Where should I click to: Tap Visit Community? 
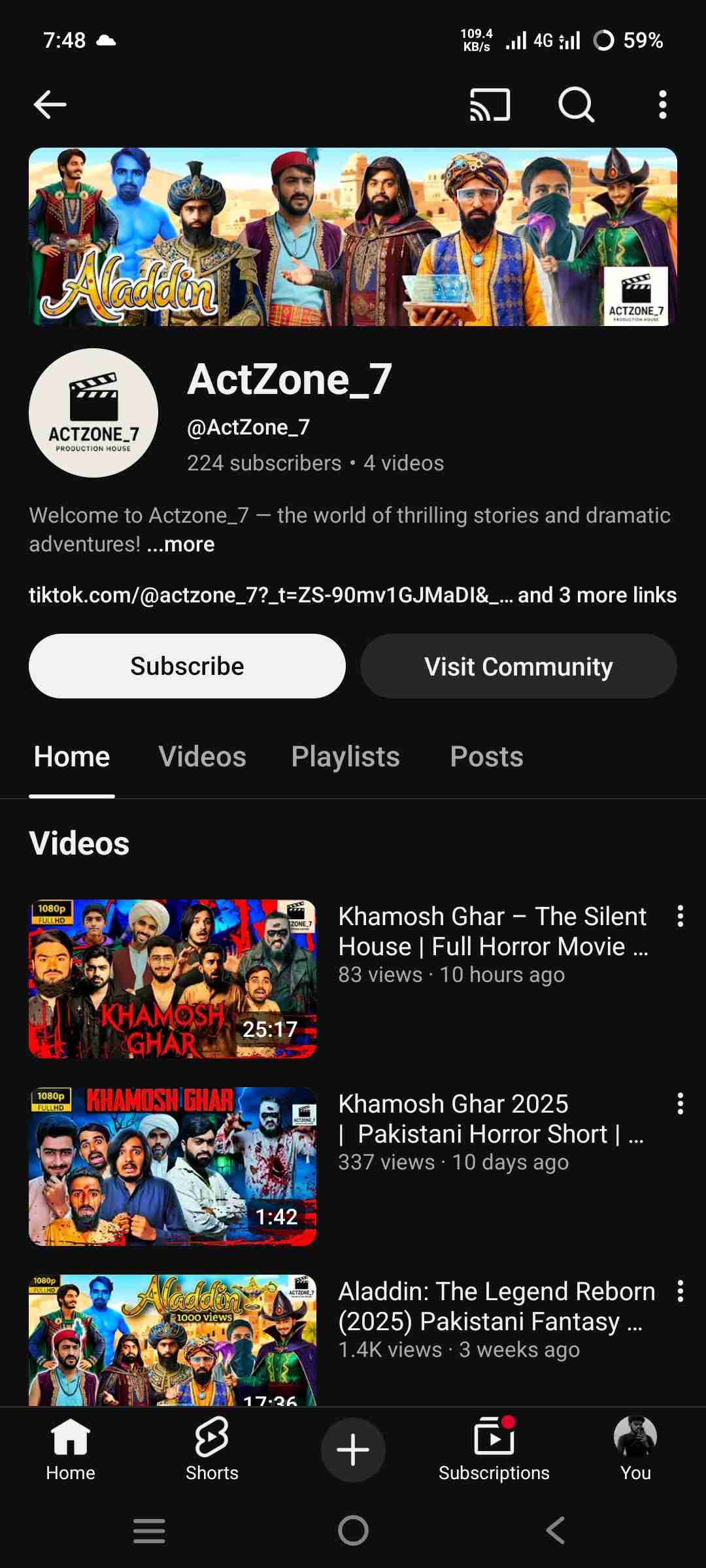pyautogui.click(x=518, y=666)
